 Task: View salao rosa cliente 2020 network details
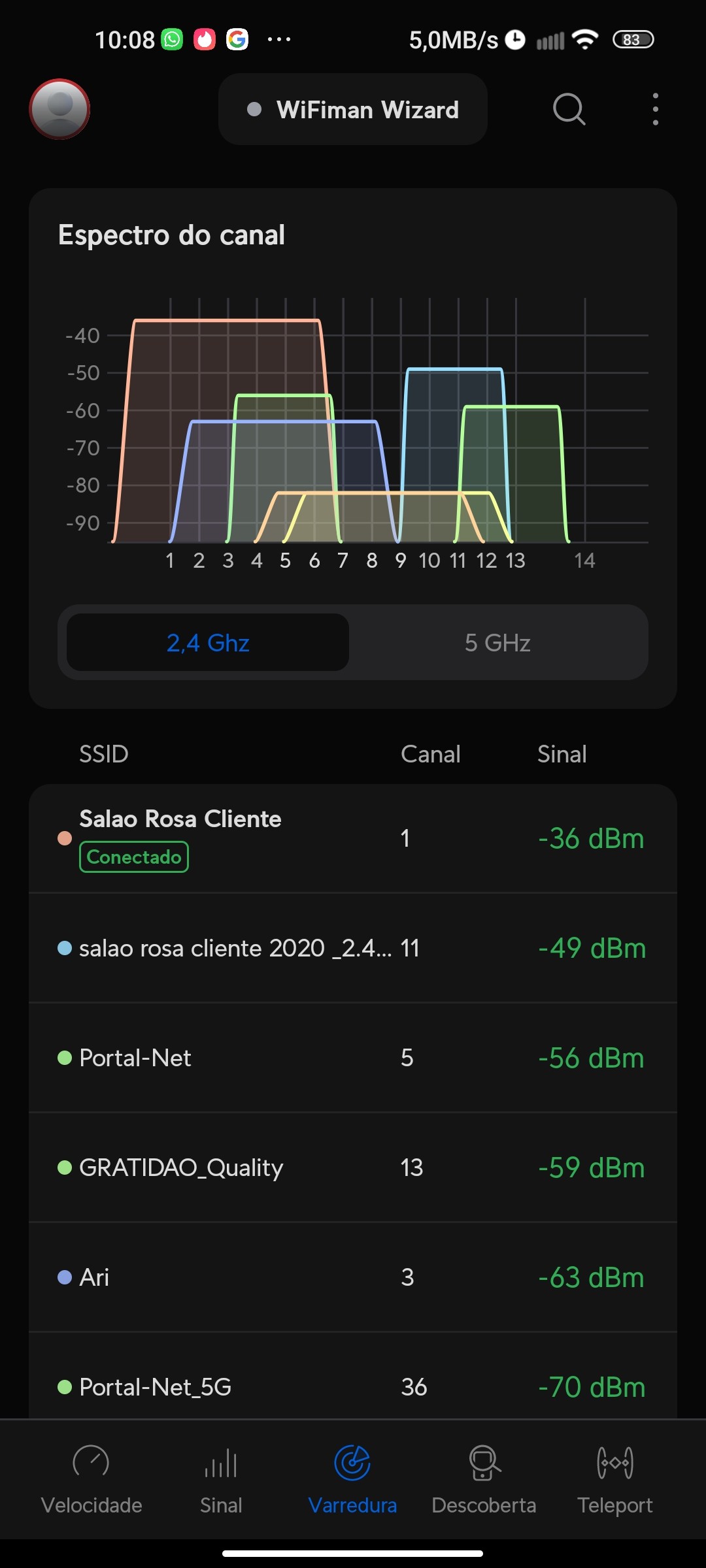tap(353, 948)
